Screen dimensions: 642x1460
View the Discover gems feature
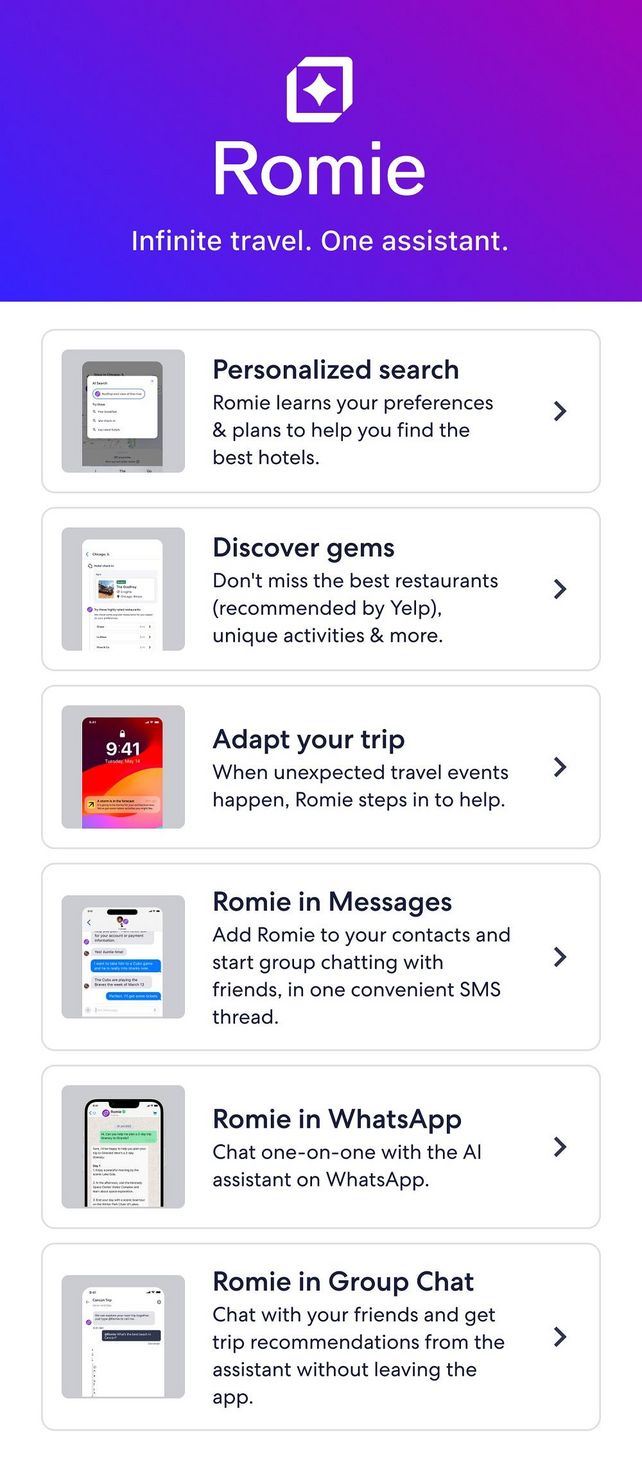pyautogui.click(x=320, y=589)
